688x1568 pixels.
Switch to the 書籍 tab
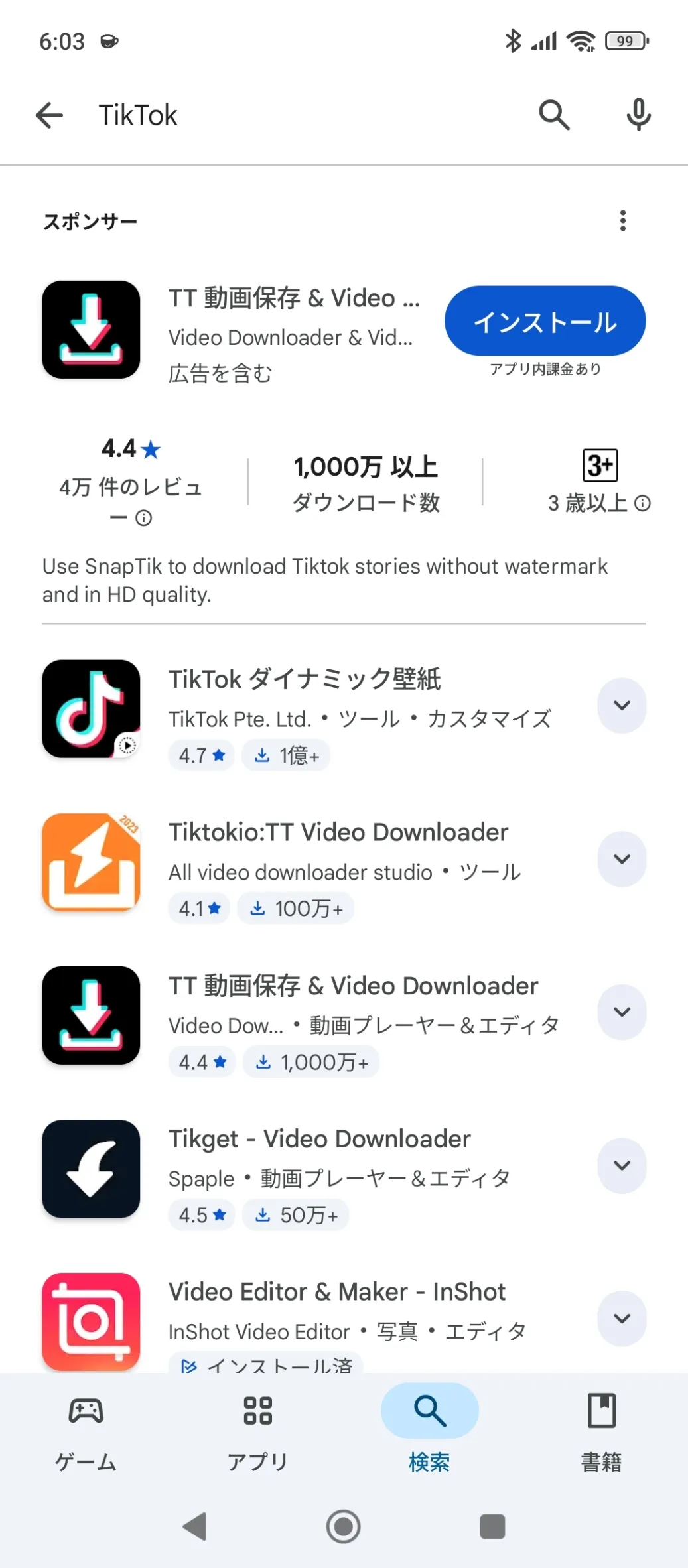(x=602, y=1431)
